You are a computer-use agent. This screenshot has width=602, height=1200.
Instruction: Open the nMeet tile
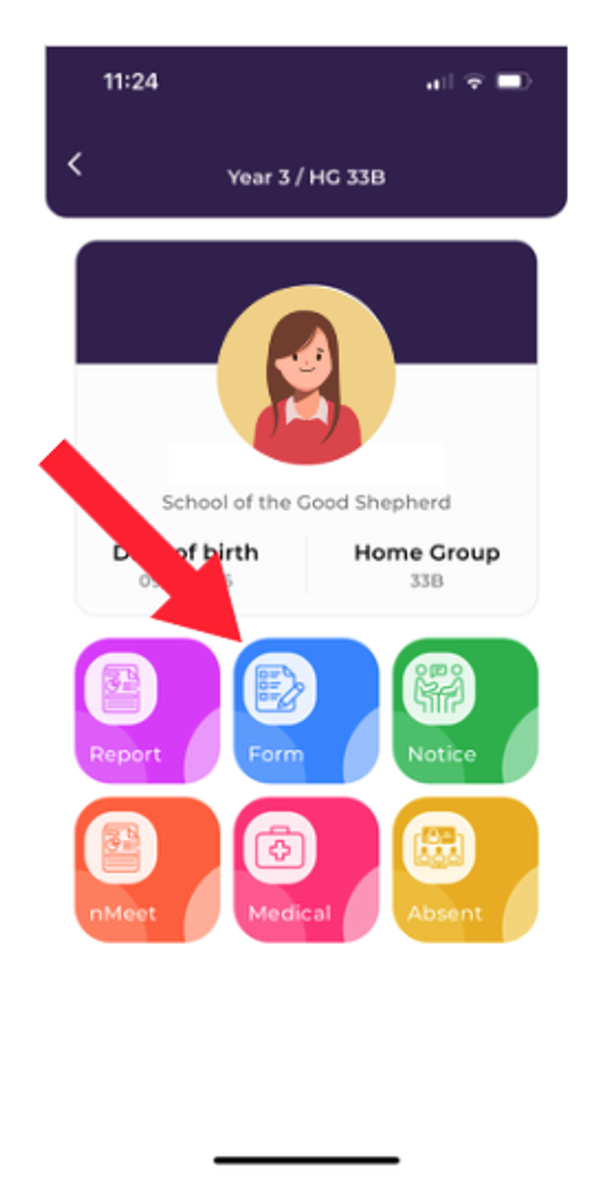click(147, 870)
